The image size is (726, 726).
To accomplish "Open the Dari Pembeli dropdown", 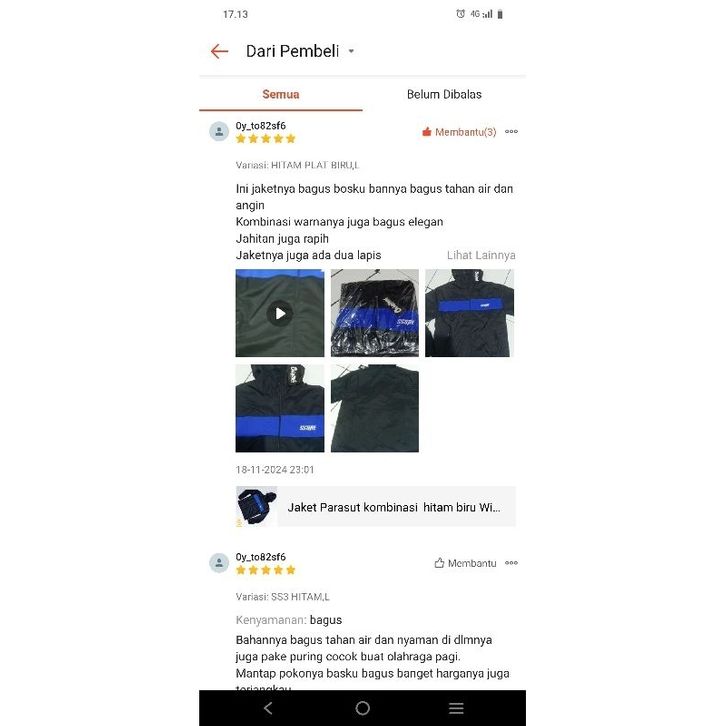I will (x=351, y=51).
